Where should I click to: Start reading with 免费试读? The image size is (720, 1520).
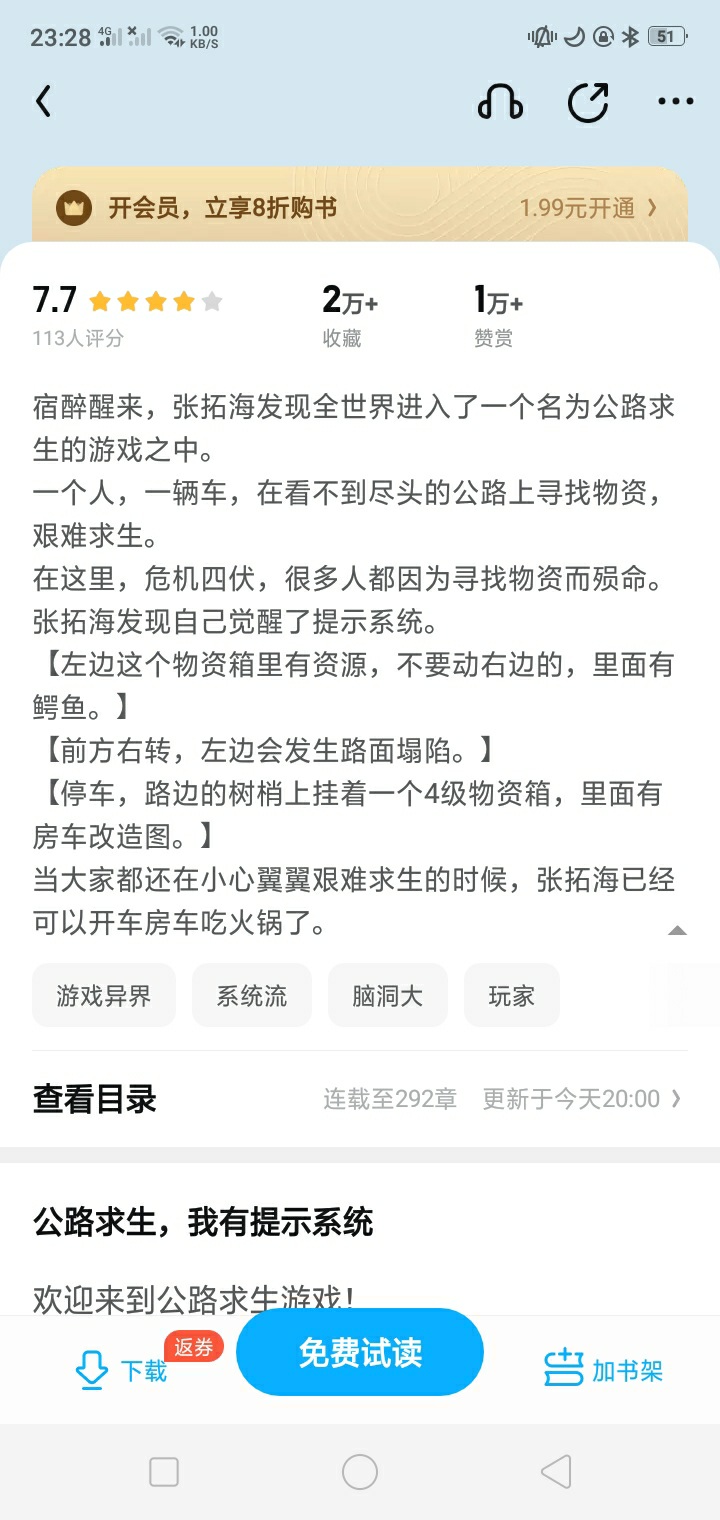click(x=360, y=1352)
